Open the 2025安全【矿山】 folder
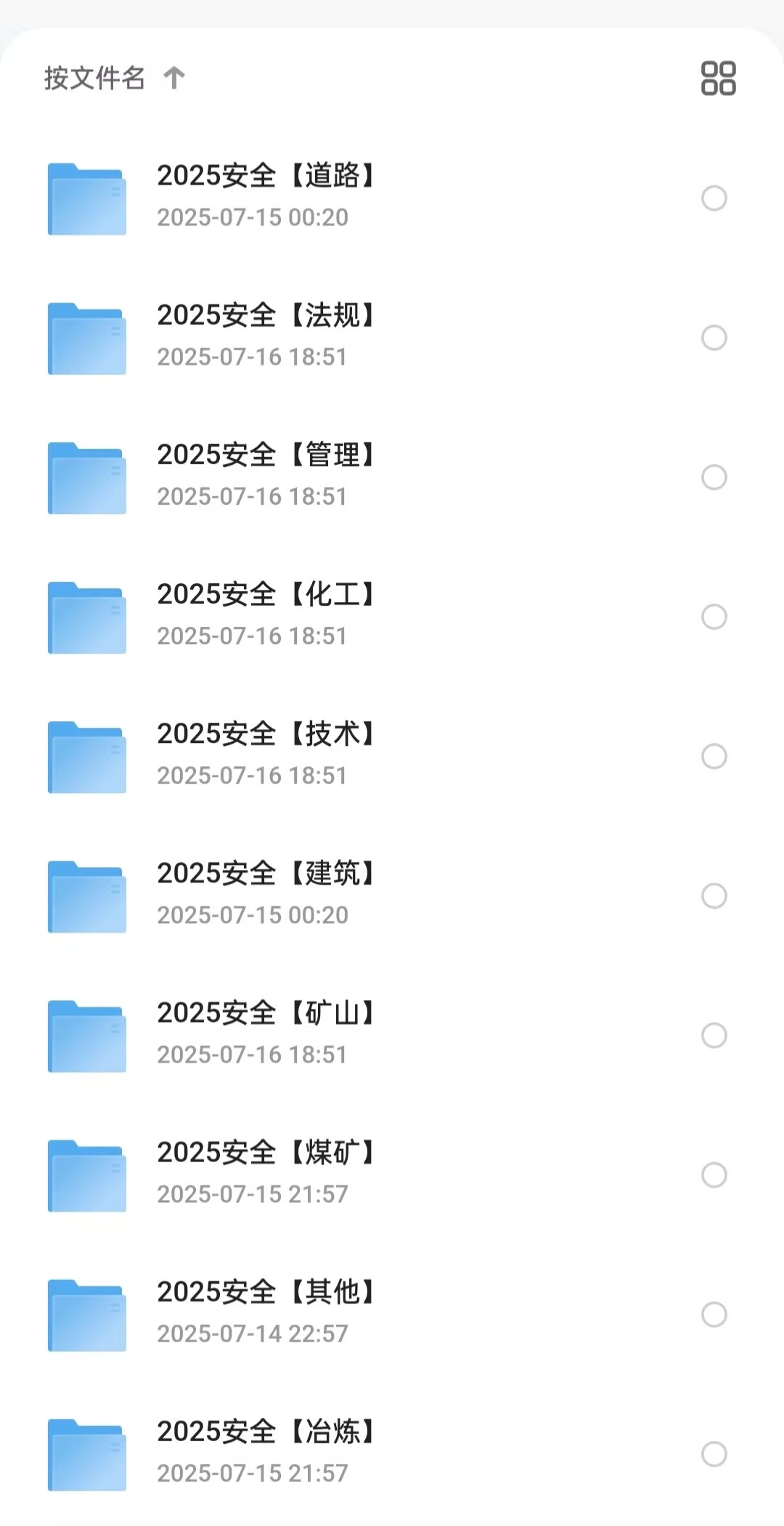Image resolution: width=784 pixels, height=1526 pixels. pos(392,1034)
